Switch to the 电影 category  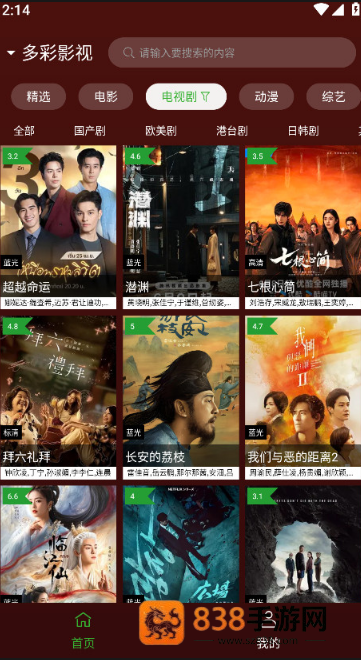pyautogui.click(x=106, y=97)
